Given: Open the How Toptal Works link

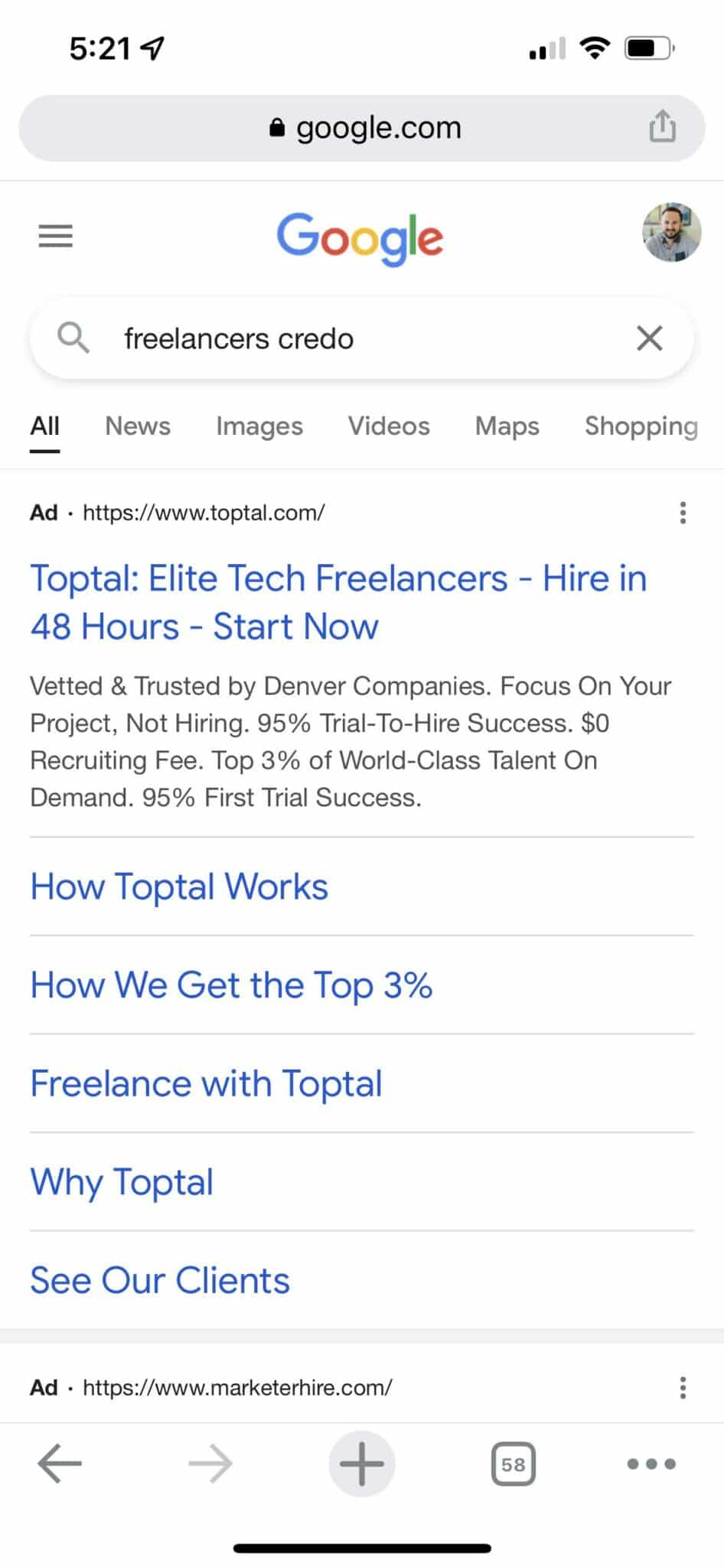Looking at the screenshot, I should [x=179, y=887].
